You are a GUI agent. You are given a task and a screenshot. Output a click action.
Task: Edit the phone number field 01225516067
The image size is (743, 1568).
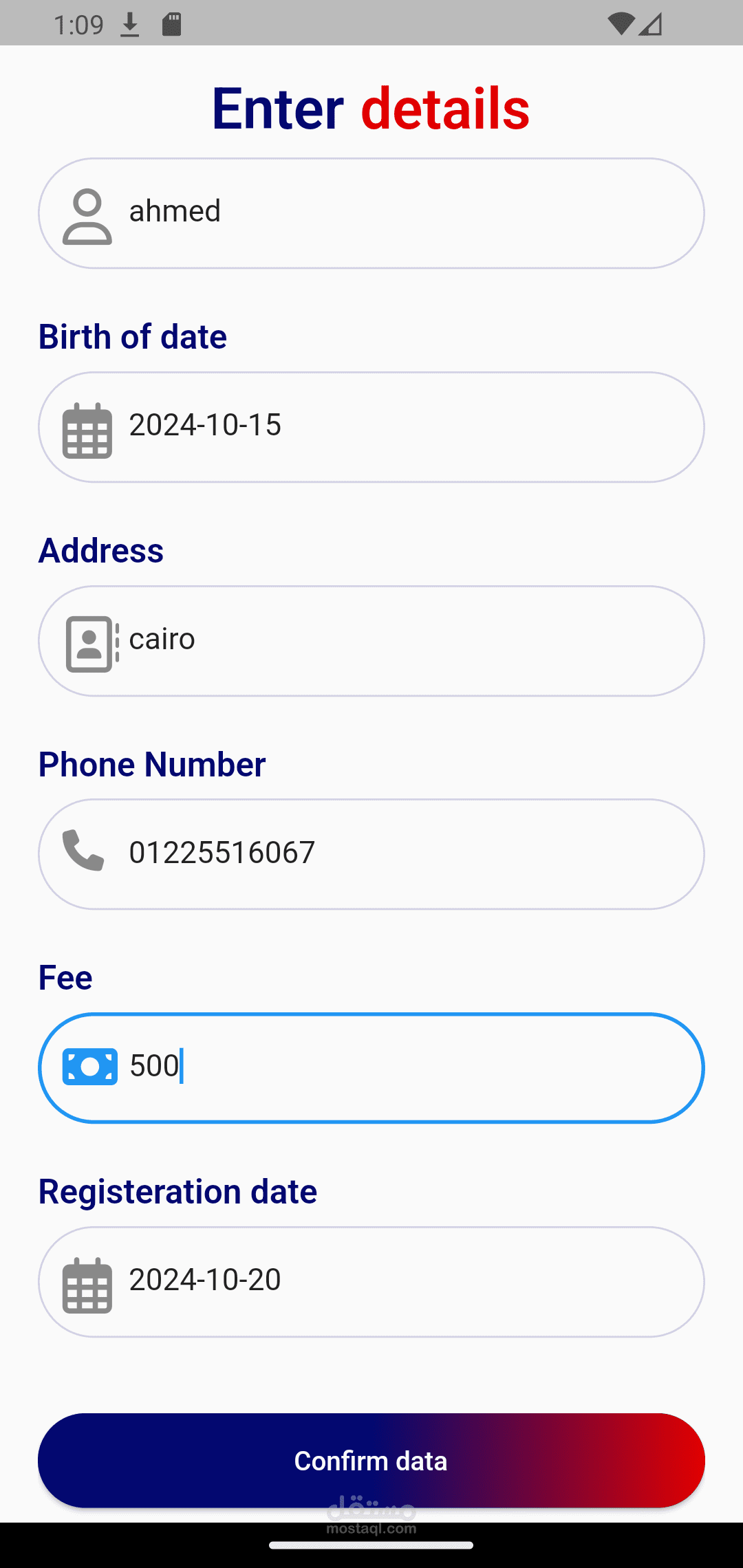click(371, 854)
